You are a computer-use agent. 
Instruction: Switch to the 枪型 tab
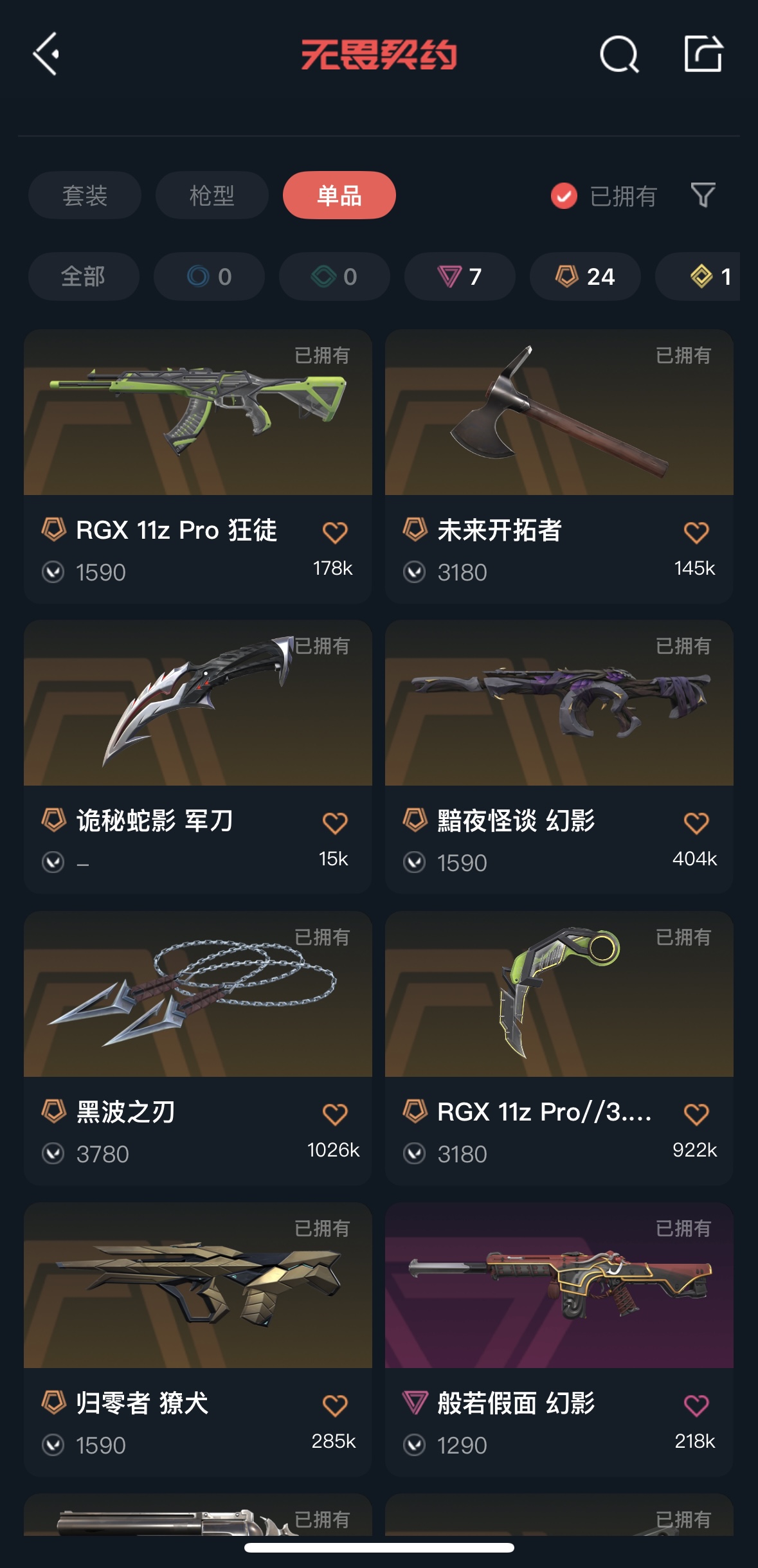tap(212, 195)
